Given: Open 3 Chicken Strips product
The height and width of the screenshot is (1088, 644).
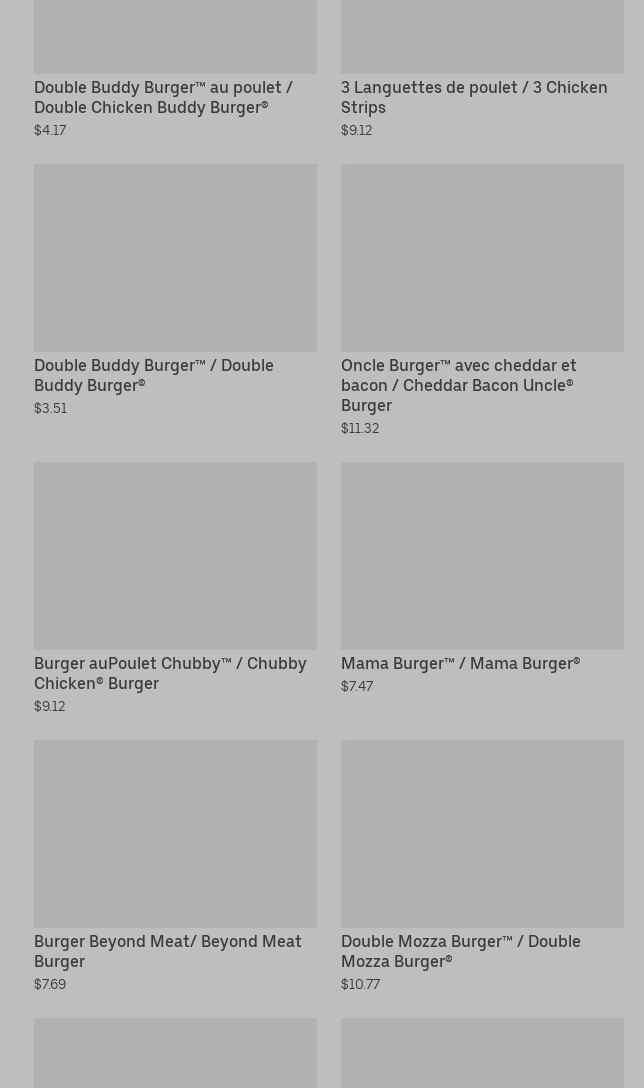Looking at the screenshot, I should click(474, 97).
